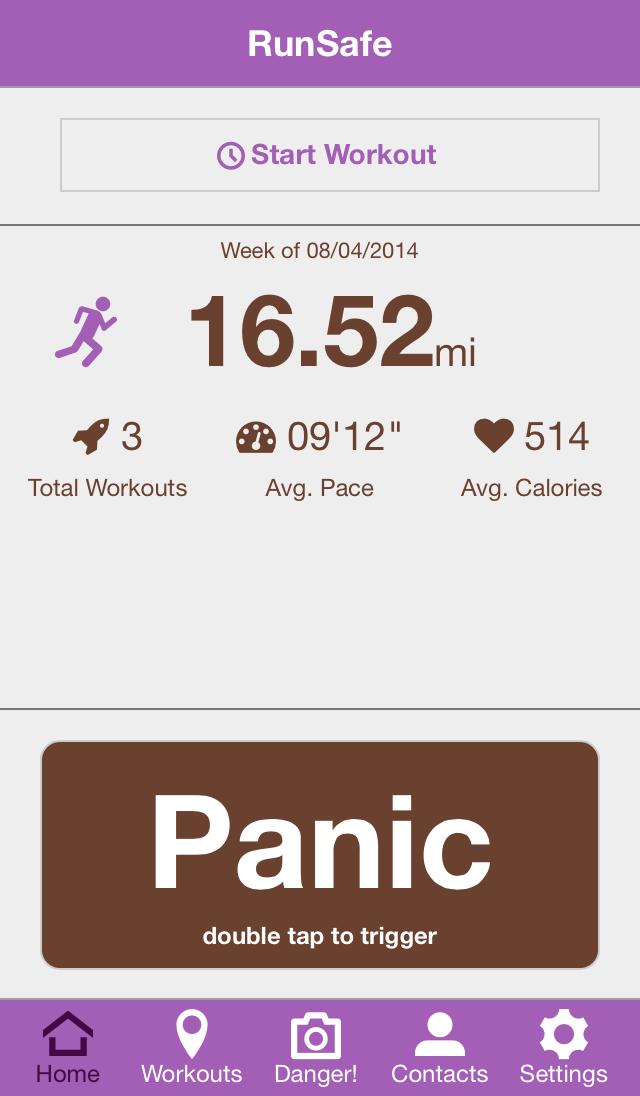Go to the Home tab

(x=68, y=1048)
